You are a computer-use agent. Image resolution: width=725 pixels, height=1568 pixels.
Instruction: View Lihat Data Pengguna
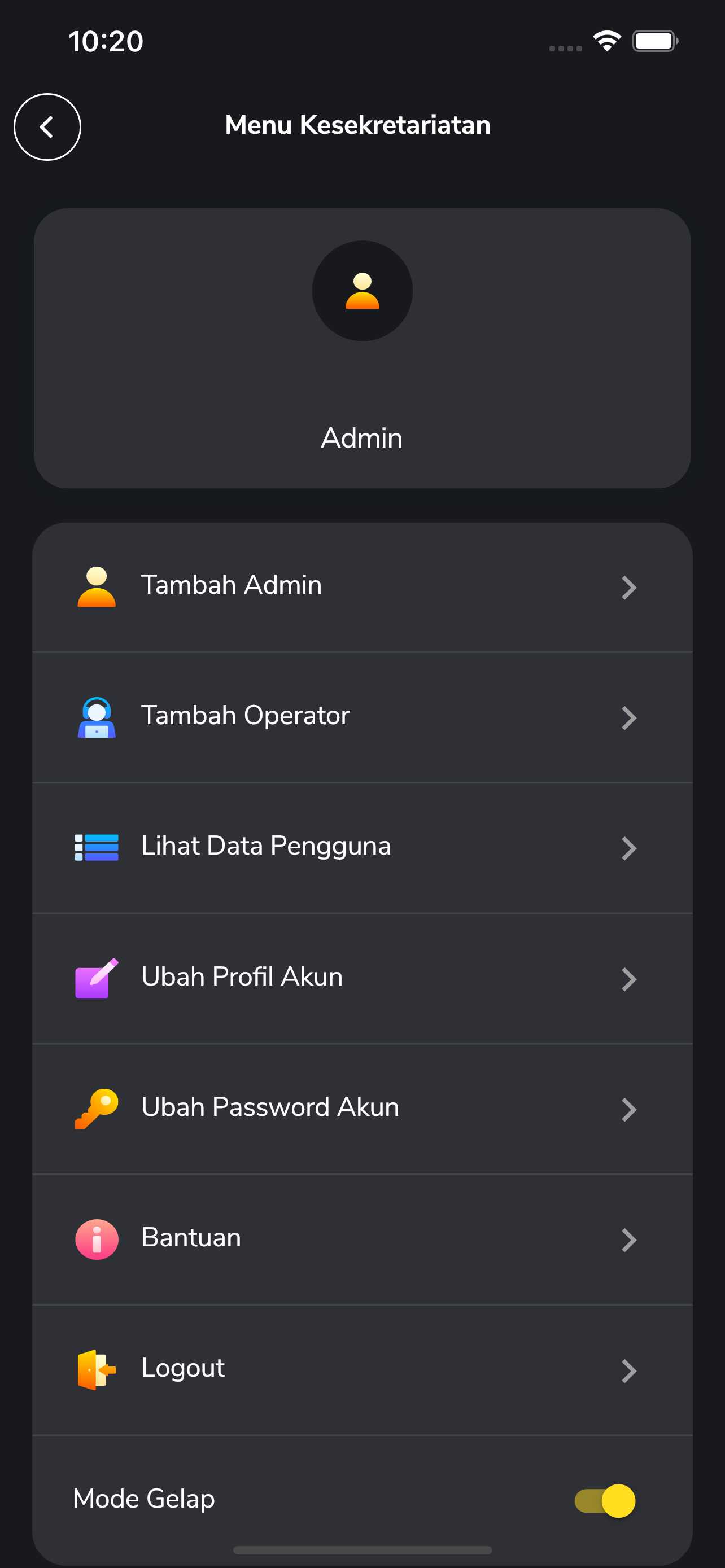pyautogui.click(x=362, y=847)
